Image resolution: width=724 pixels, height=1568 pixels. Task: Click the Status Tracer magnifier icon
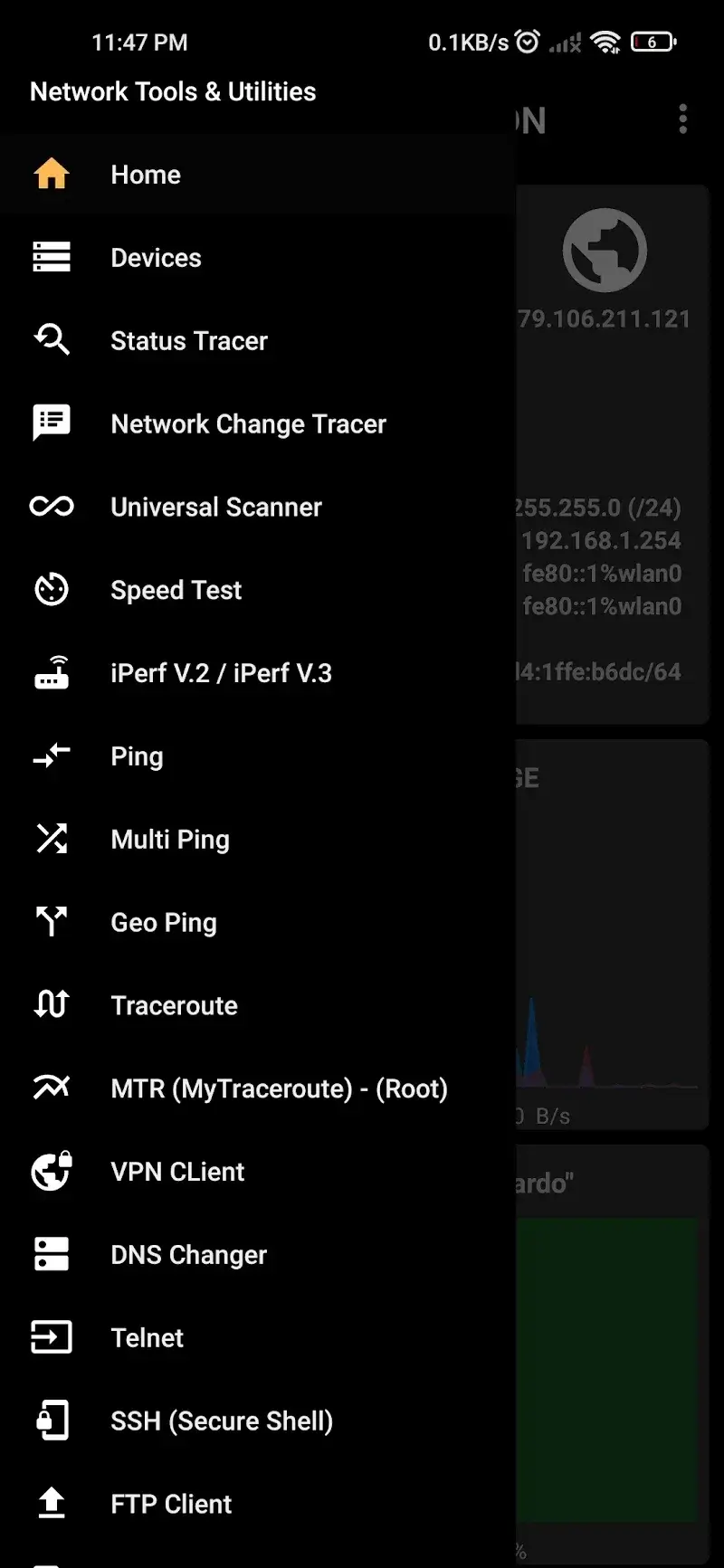(x=52, y=340)
